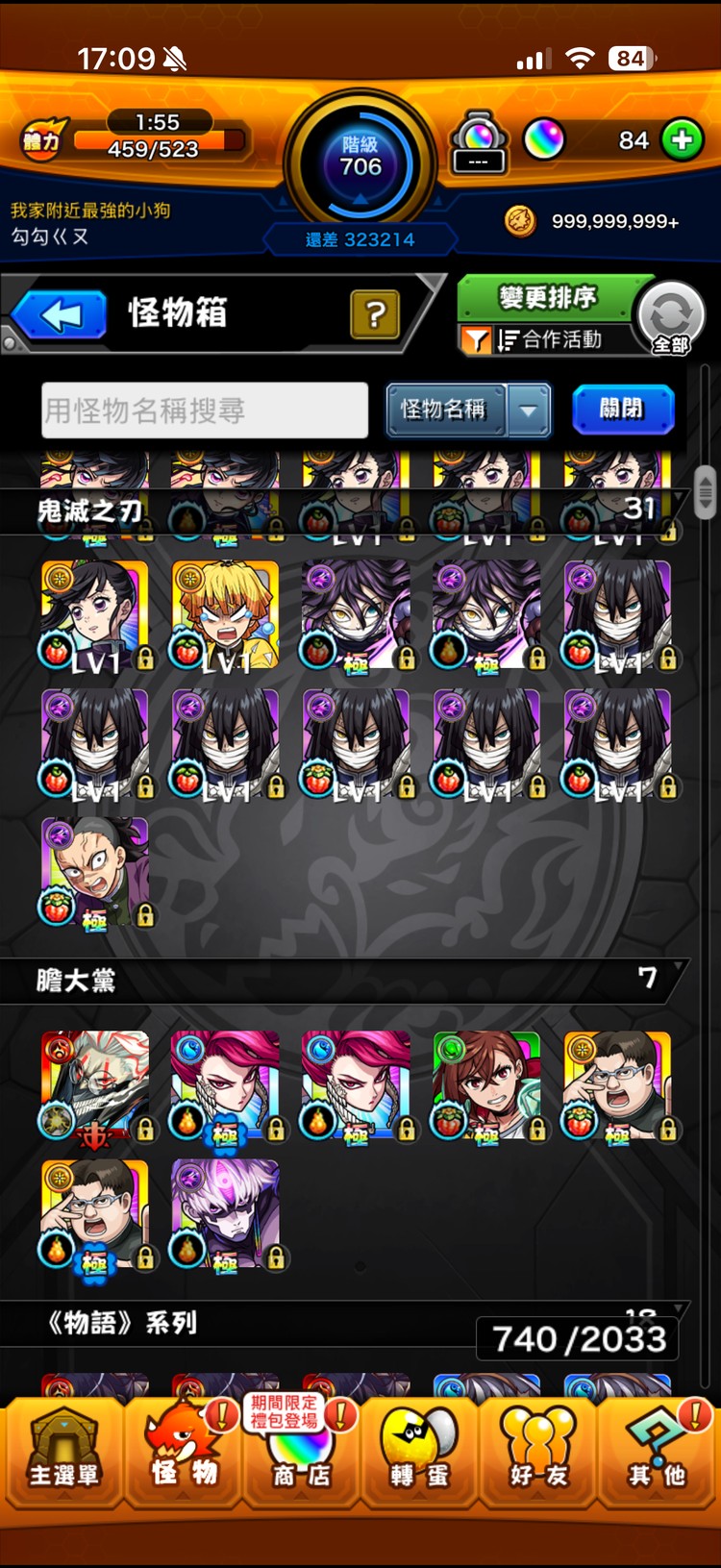721x1568 pixels.
Task: Add orbs with the green plus button
Action: tap(683, 140)
